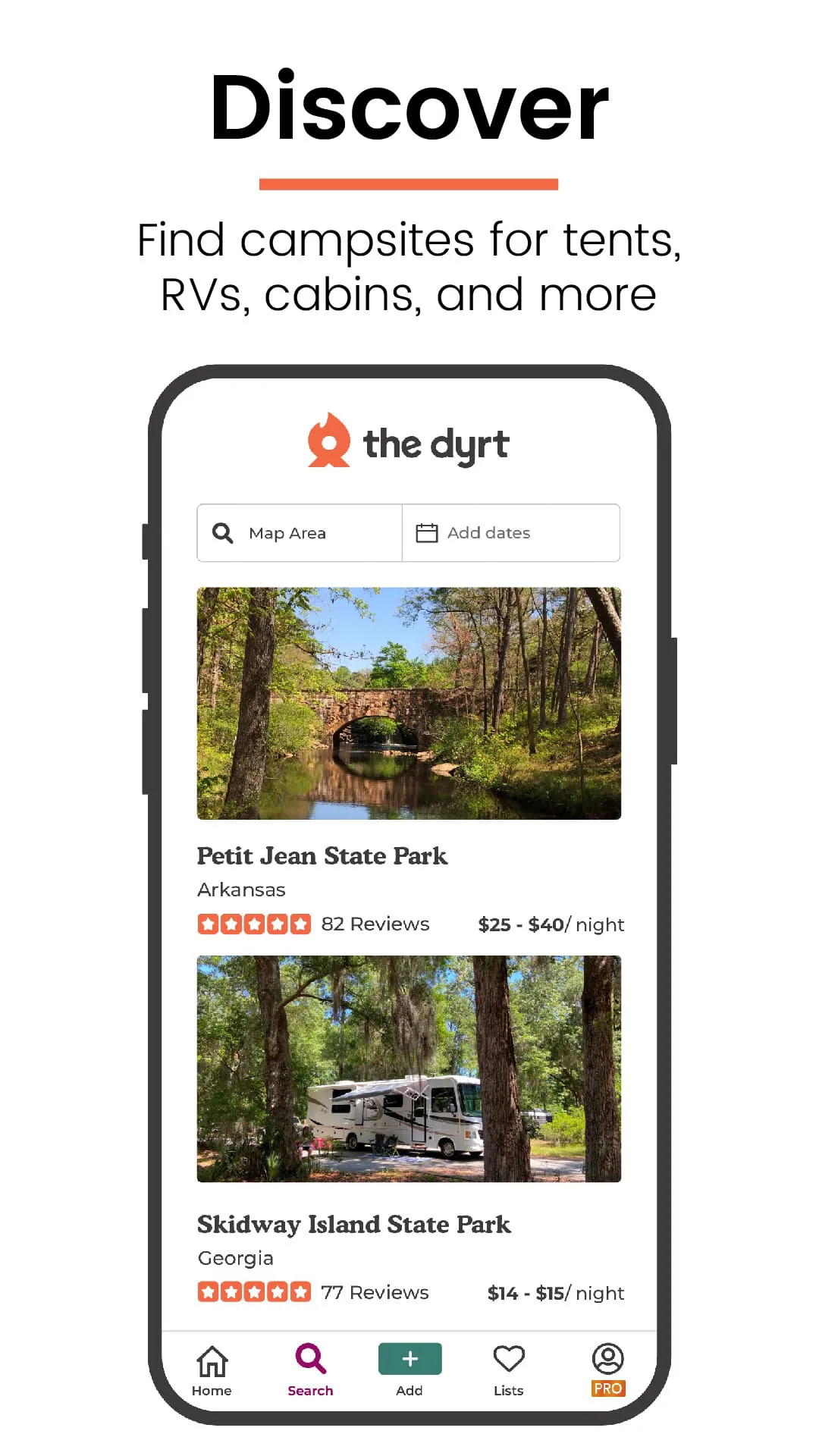Tap the green Add plus icon
This screenshot has height=1456, width=819.
point(409,1357)
